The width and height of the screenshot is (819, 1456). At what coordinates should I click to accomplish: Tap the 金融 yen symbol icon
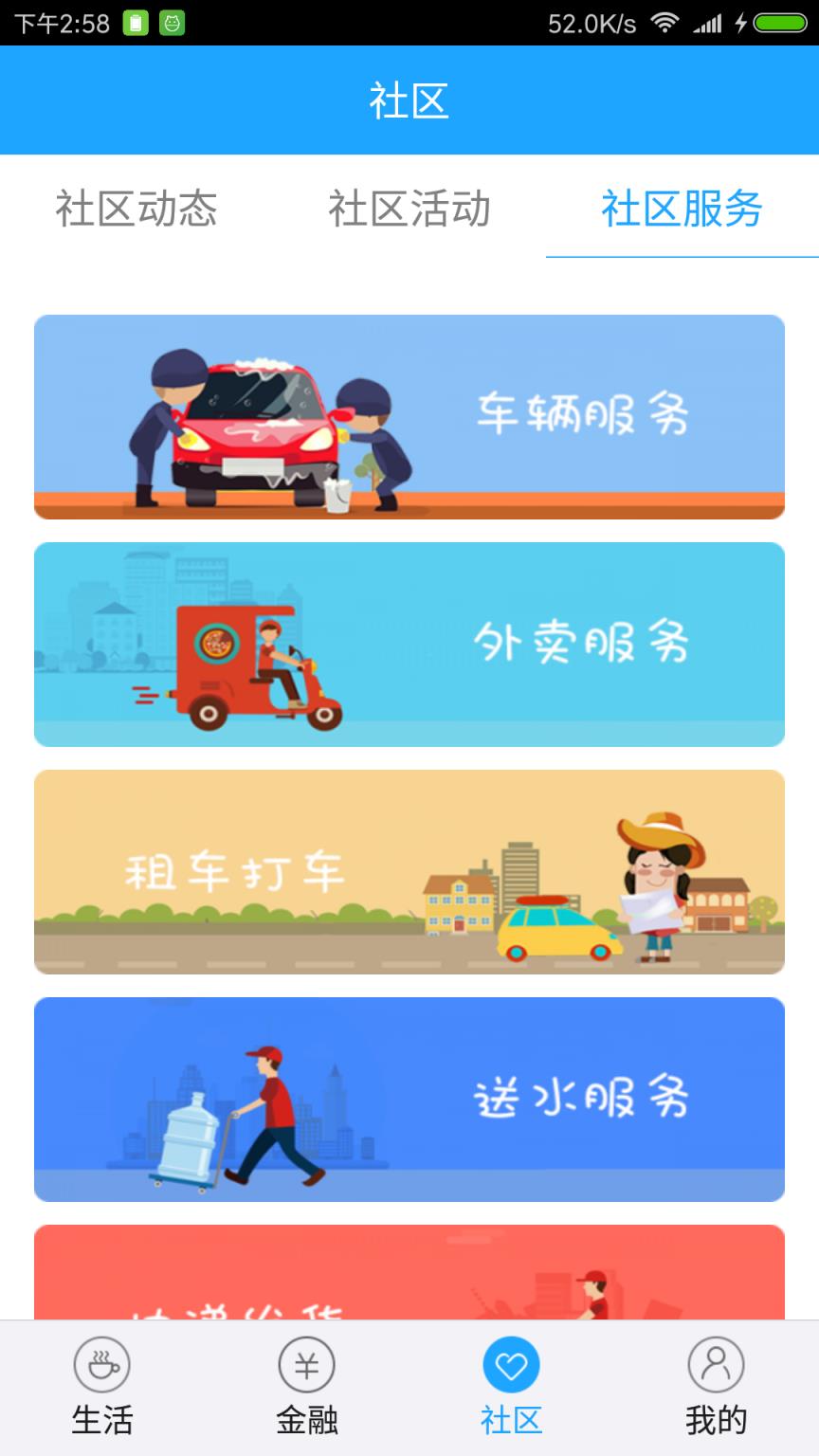[x=307, y=1365]
